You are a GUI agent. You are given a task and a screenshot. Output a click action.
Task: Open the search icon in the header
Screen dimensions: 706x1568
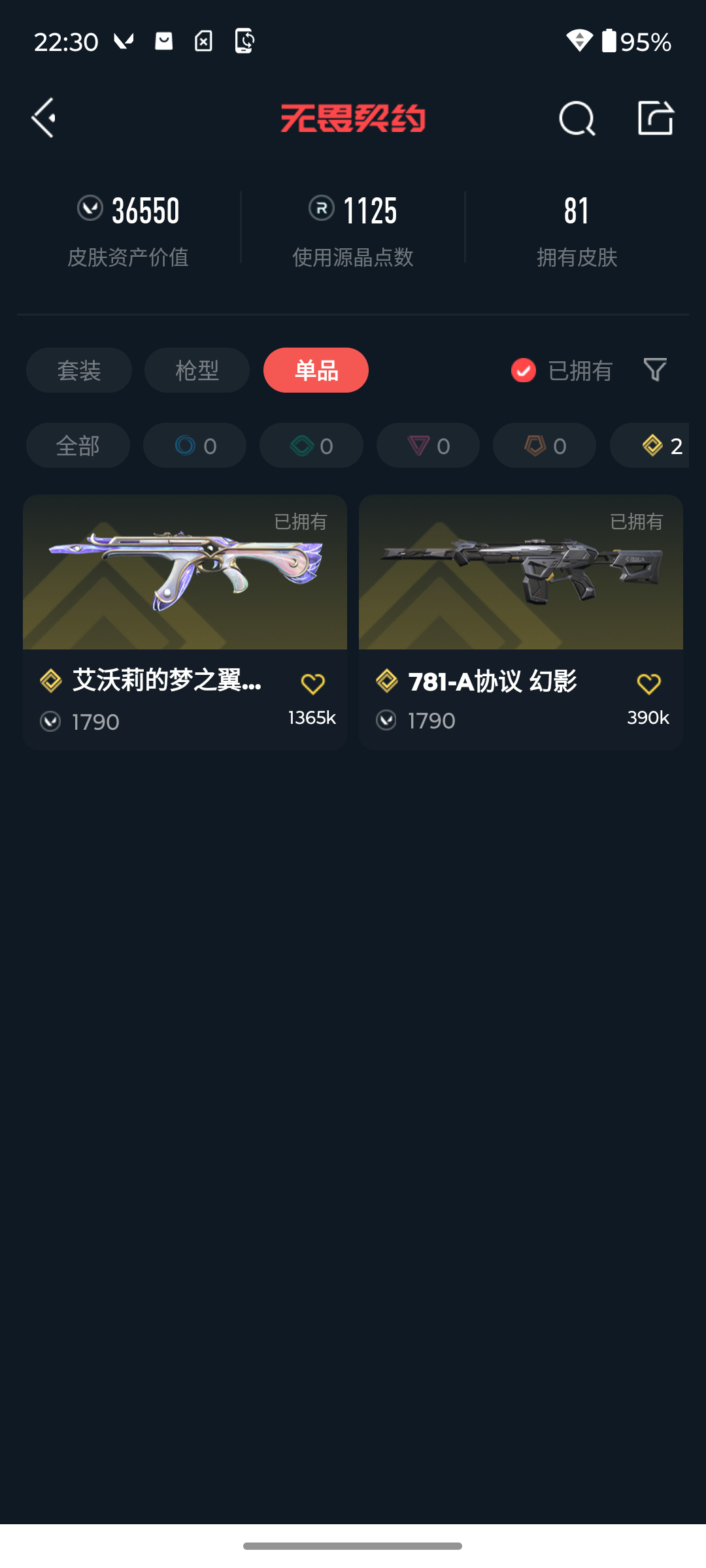coord(577,119)
